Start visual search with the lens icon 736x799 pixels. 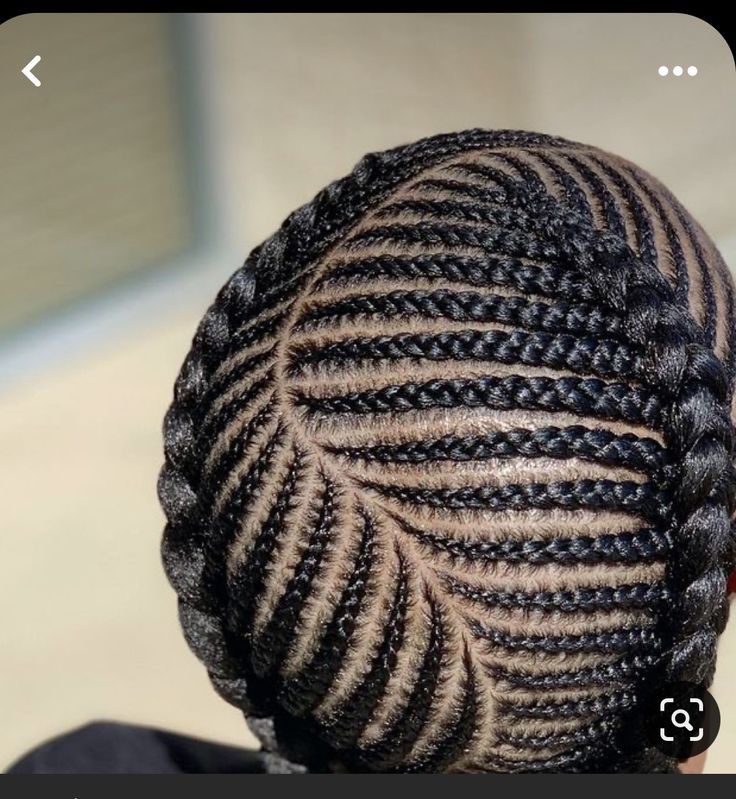point(681,719)
